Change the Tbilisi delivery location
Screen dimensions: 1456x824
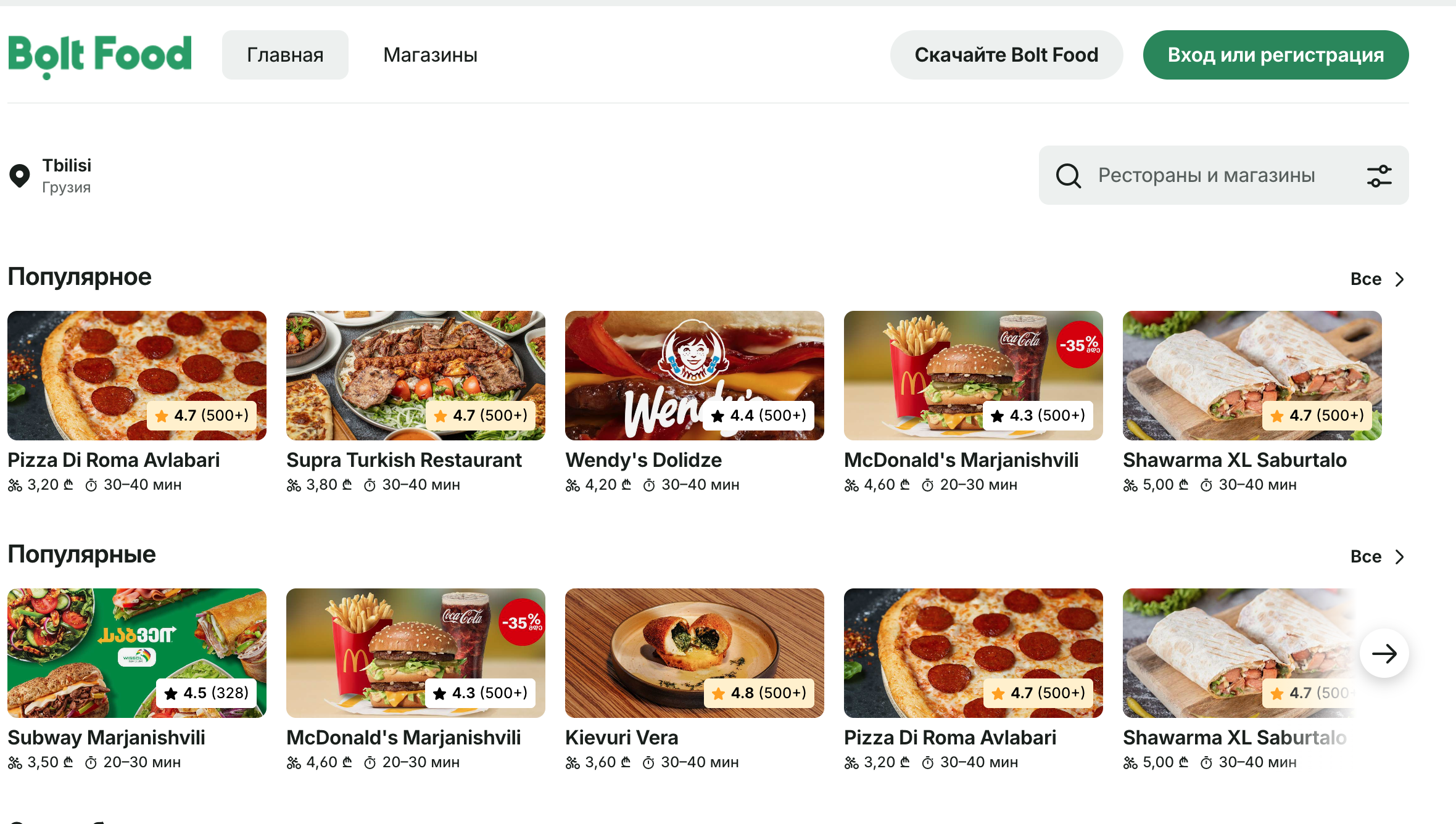[x=66, y=175]
